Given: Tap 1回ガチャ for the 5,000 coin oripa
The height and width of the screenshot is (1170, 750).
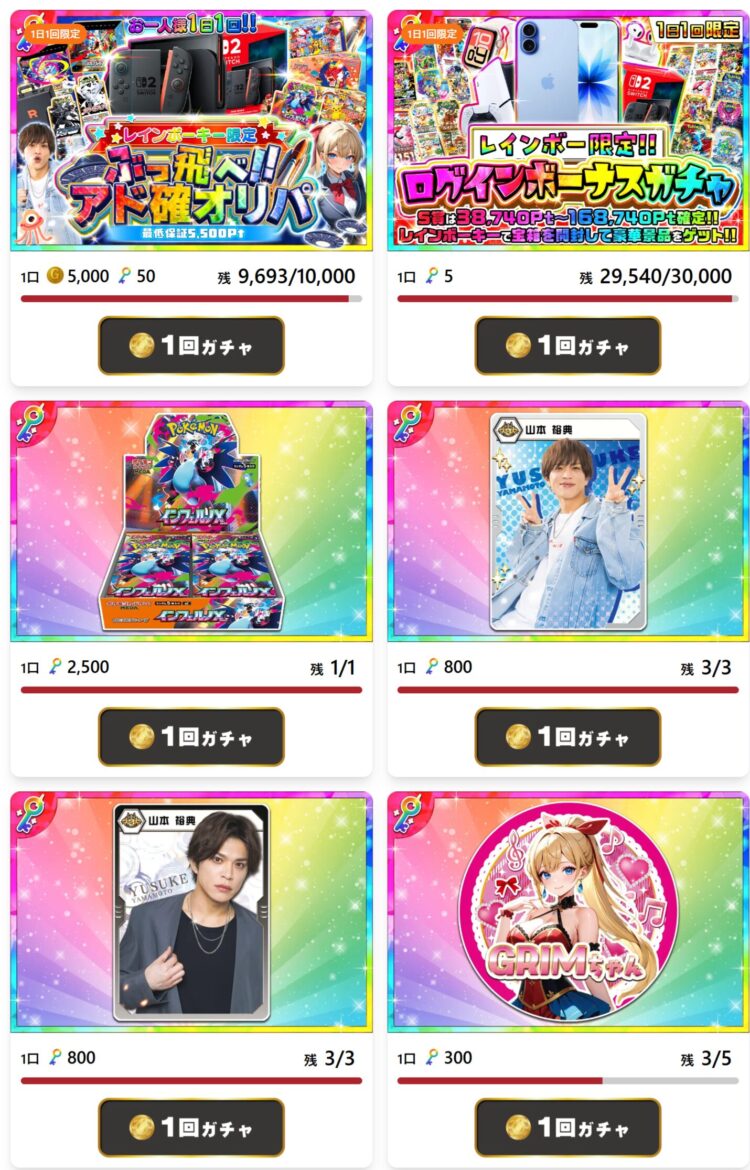Looking at the screenshot, I should [x=191, y=346].
